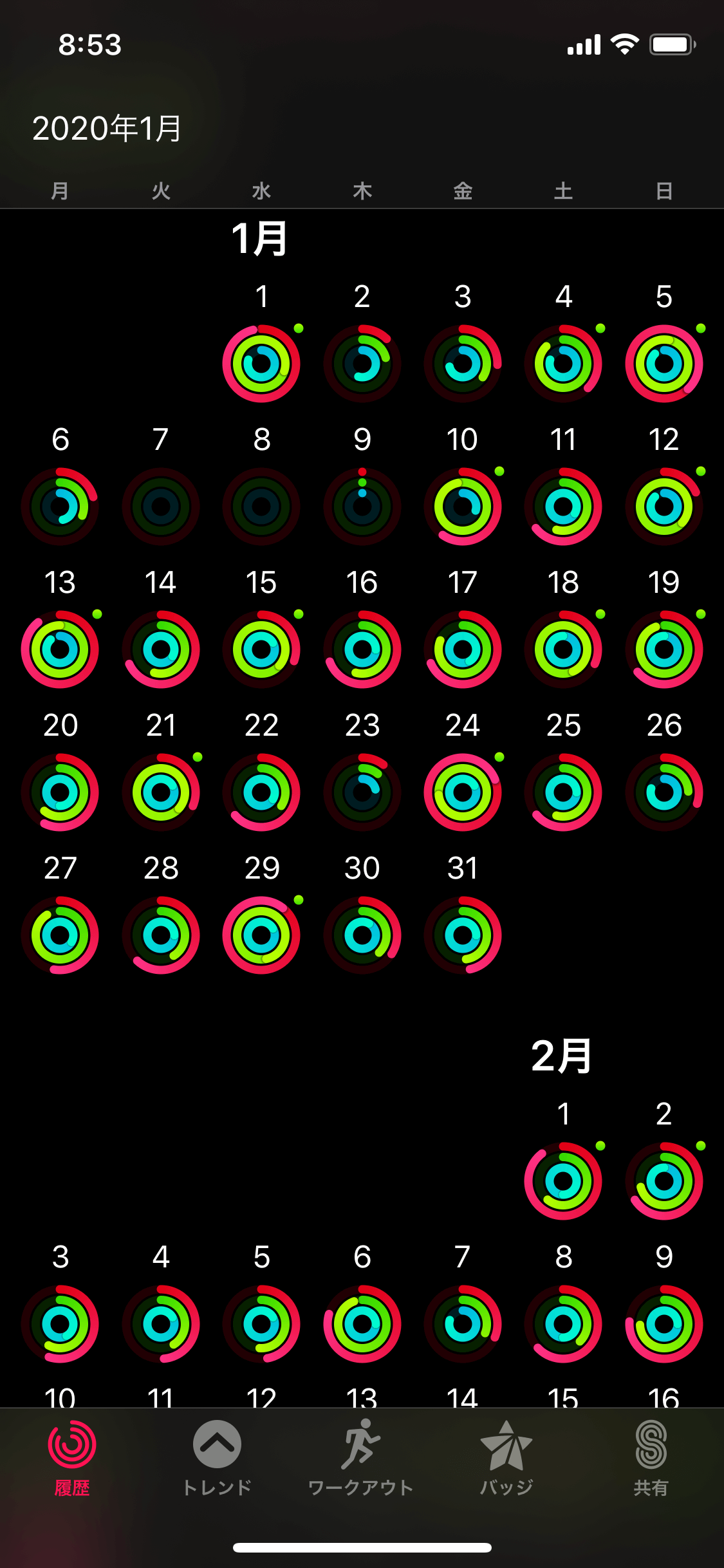Select January 13 activity day
The image size is (724, 1568).
[x=60, y=649]
